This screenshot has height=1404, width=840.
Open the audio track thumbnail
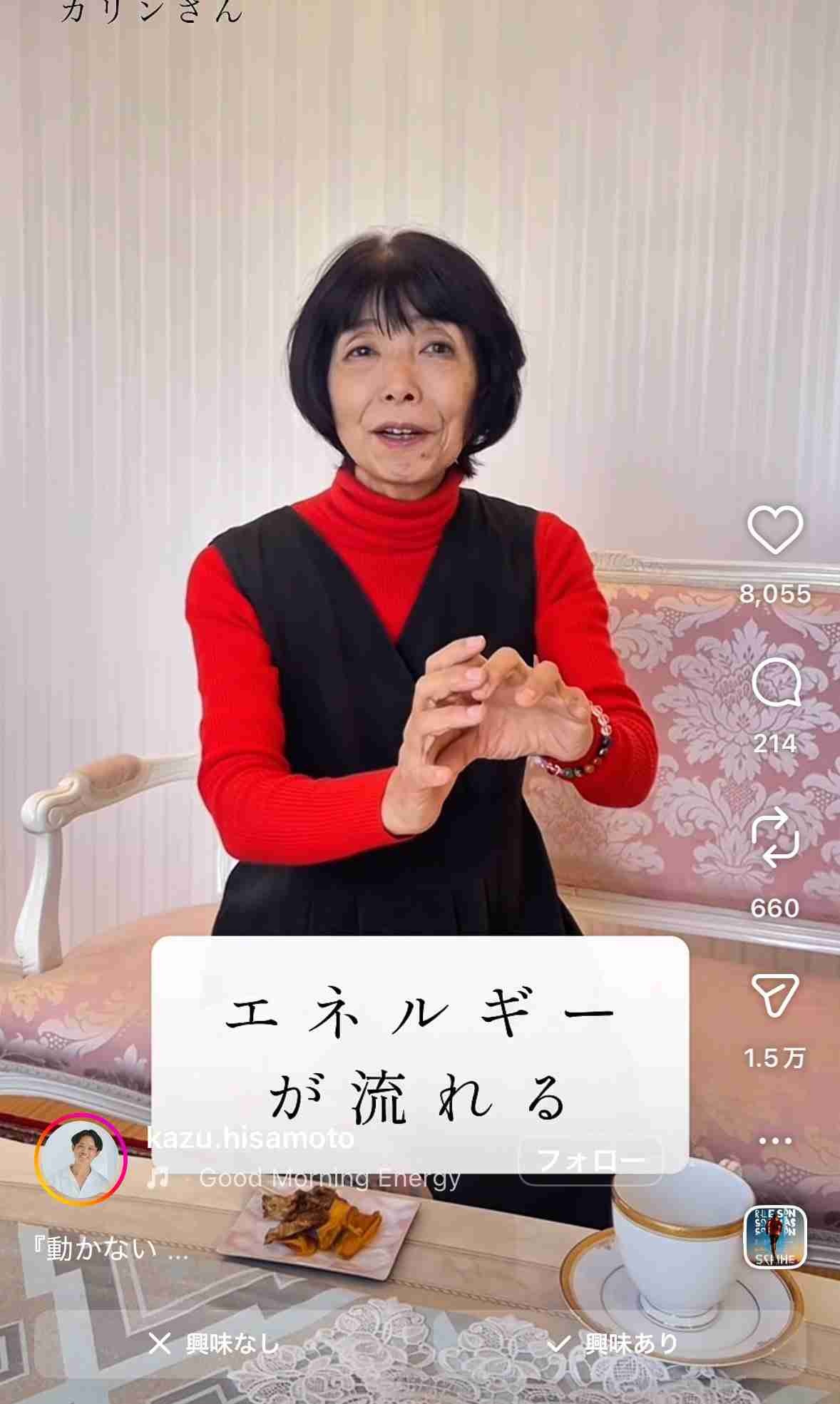tap(775, 1237)
